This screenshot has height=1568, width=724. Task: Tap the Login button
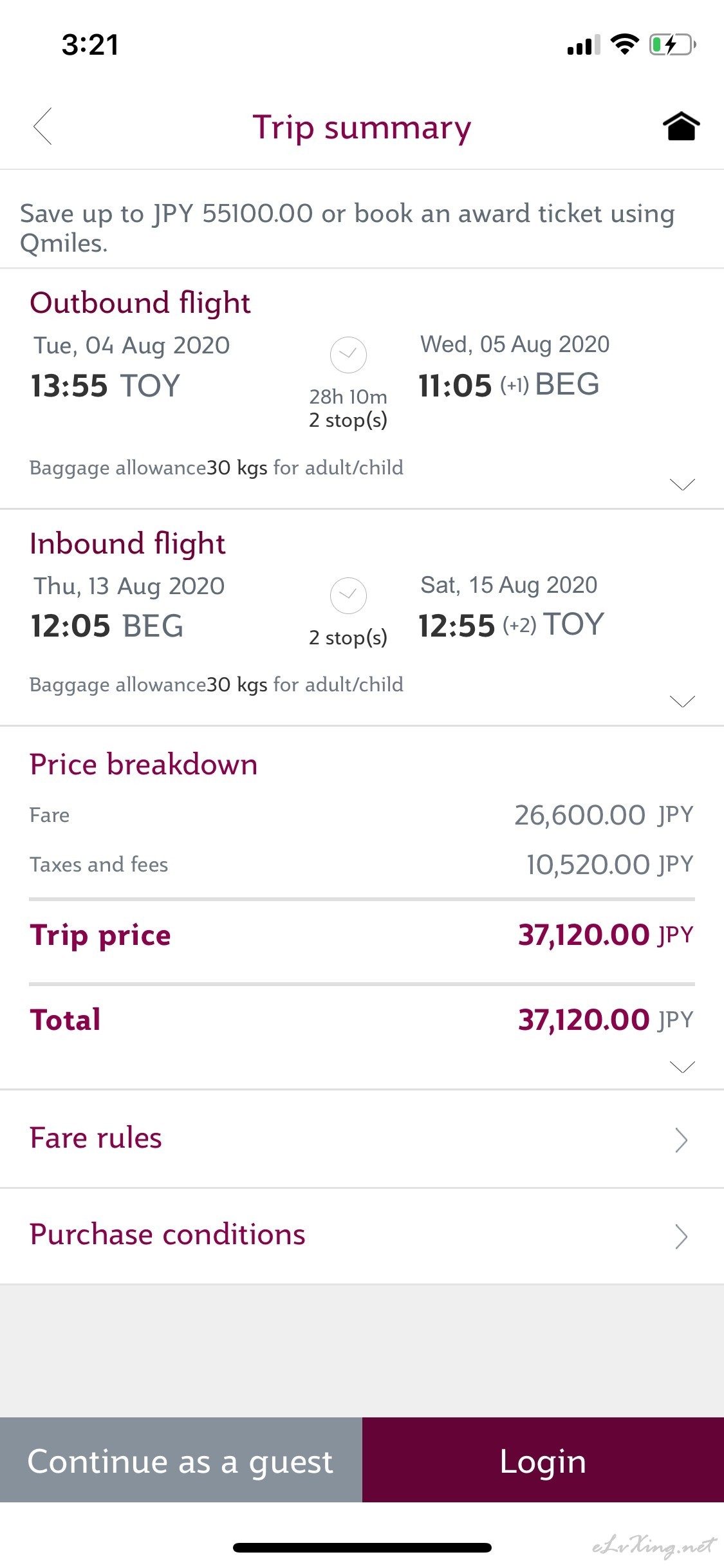pyautogui.click(x=543, y=1460)
